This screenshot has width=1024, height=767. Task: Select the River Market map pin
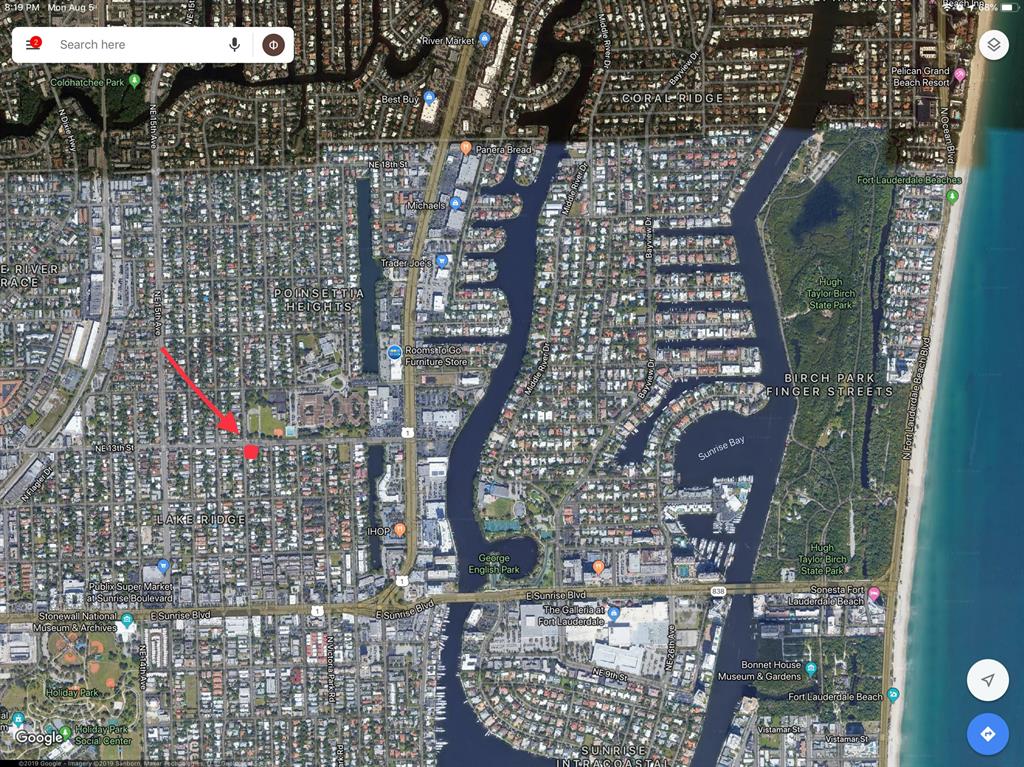coord(484,39)
